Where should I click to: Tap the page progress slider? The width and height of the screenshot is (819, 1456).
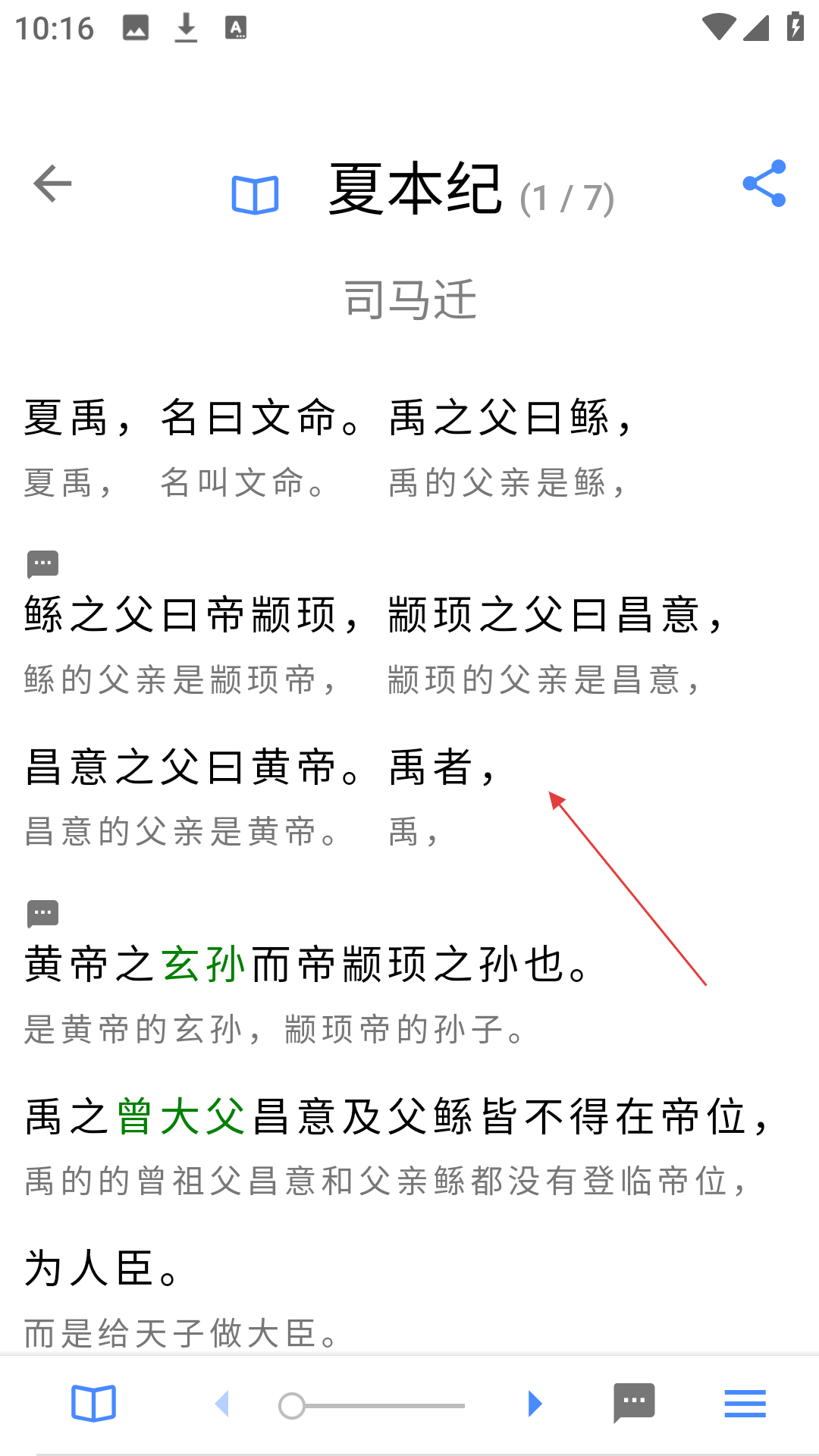[x=372, y=1406]
